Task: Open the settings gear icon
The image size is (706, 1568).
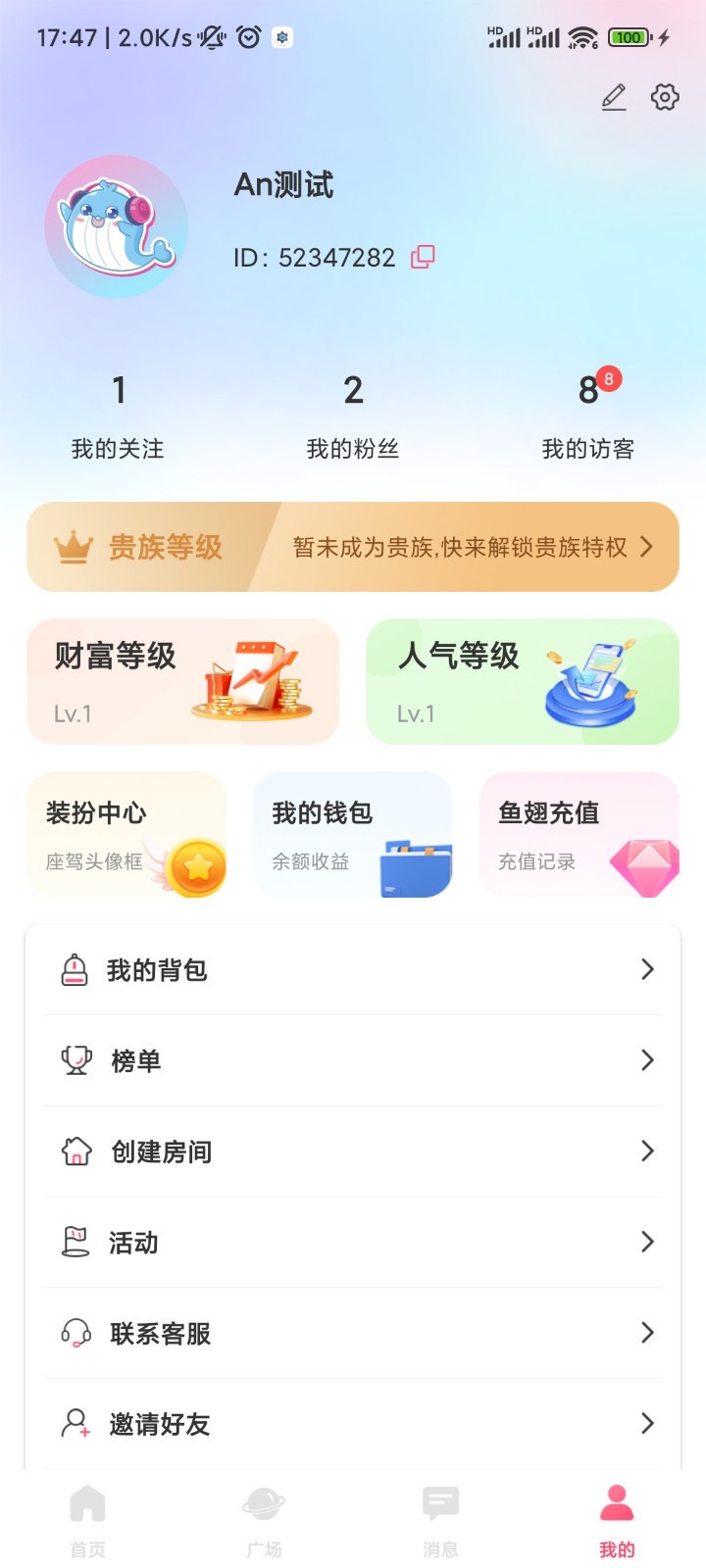Action: (x=665, y=97)
